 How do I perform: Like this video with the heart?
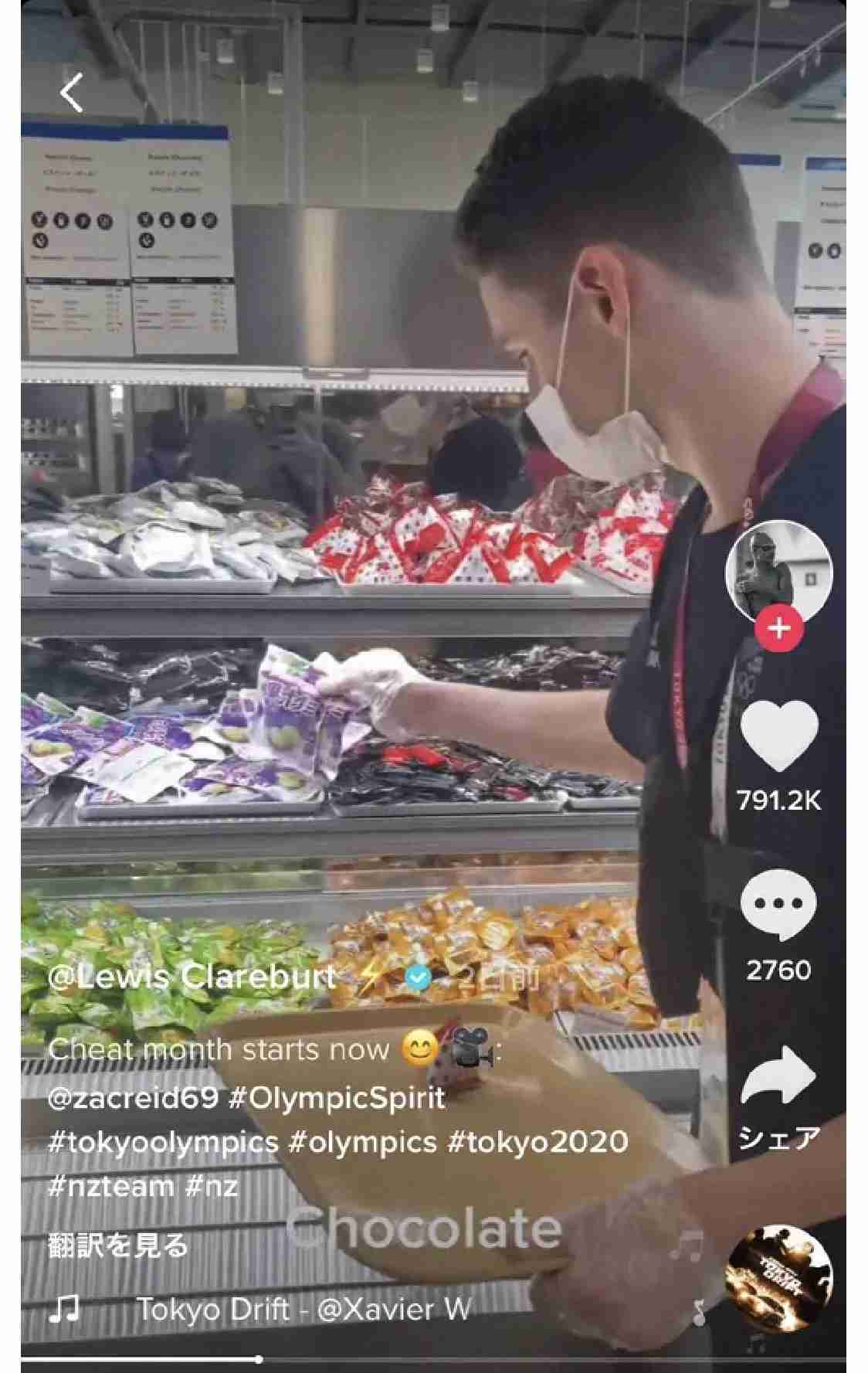[778, 737]
